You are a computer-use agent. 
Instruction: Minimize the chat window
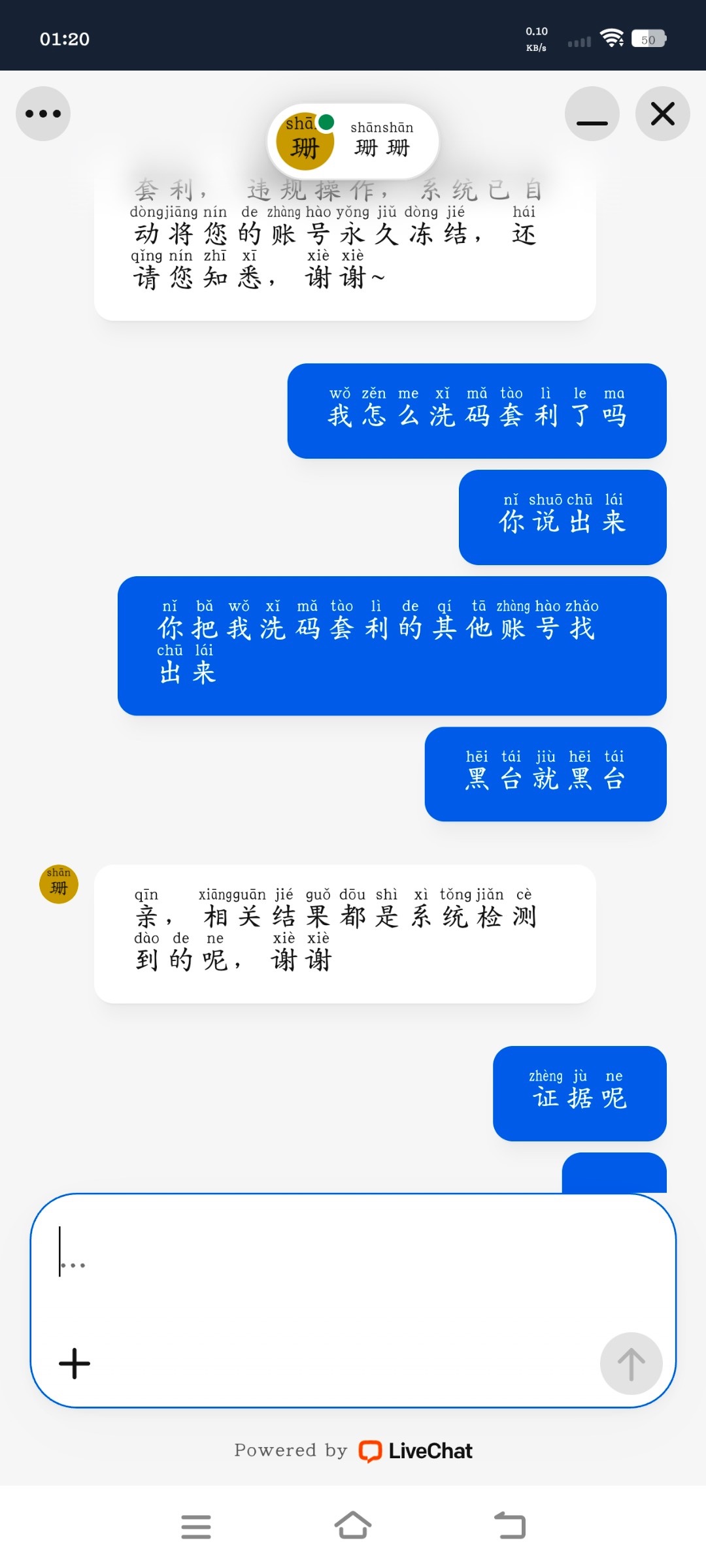click(x=592, y=114)
